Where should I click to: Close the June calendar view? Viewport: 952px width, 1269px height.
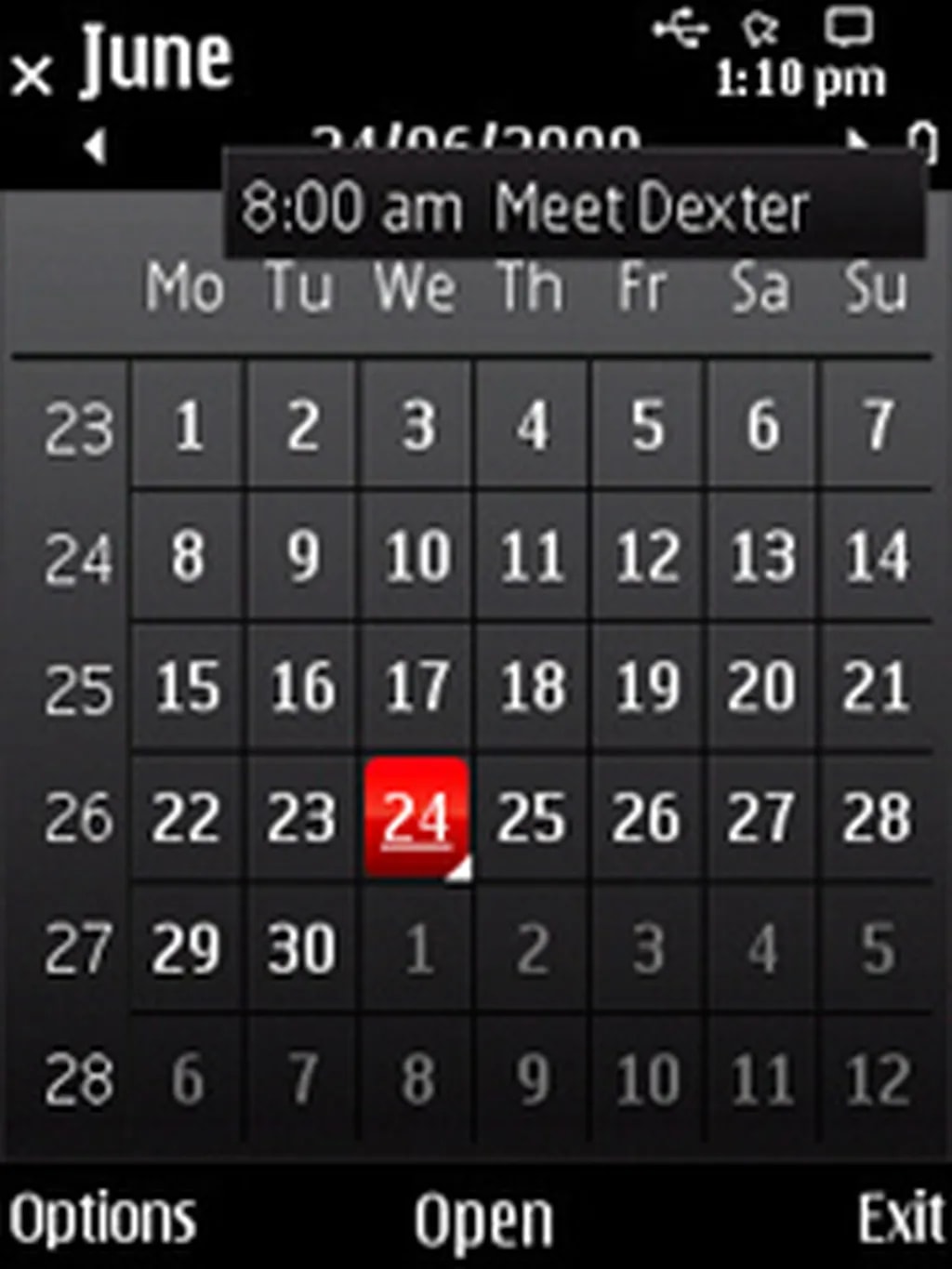click(32, 74)
